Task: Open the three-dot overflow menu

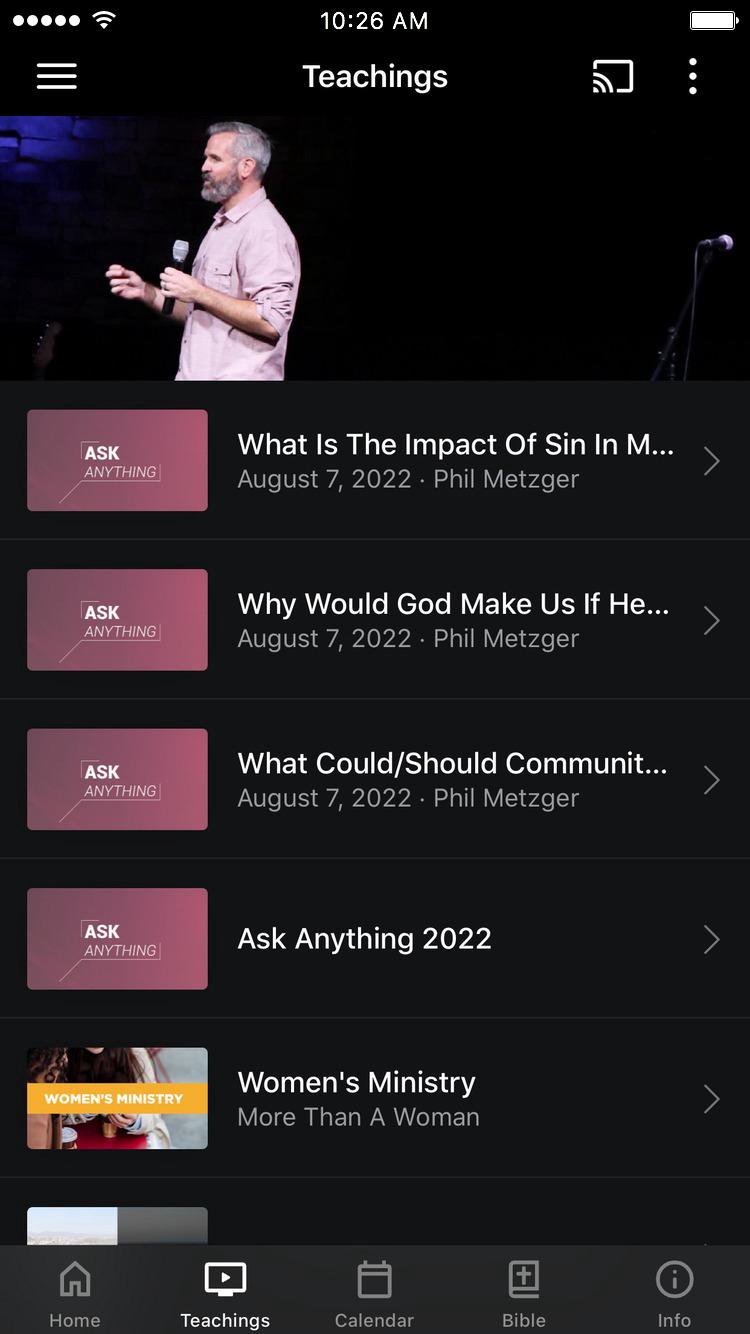Action: click(x=692, y=77)
